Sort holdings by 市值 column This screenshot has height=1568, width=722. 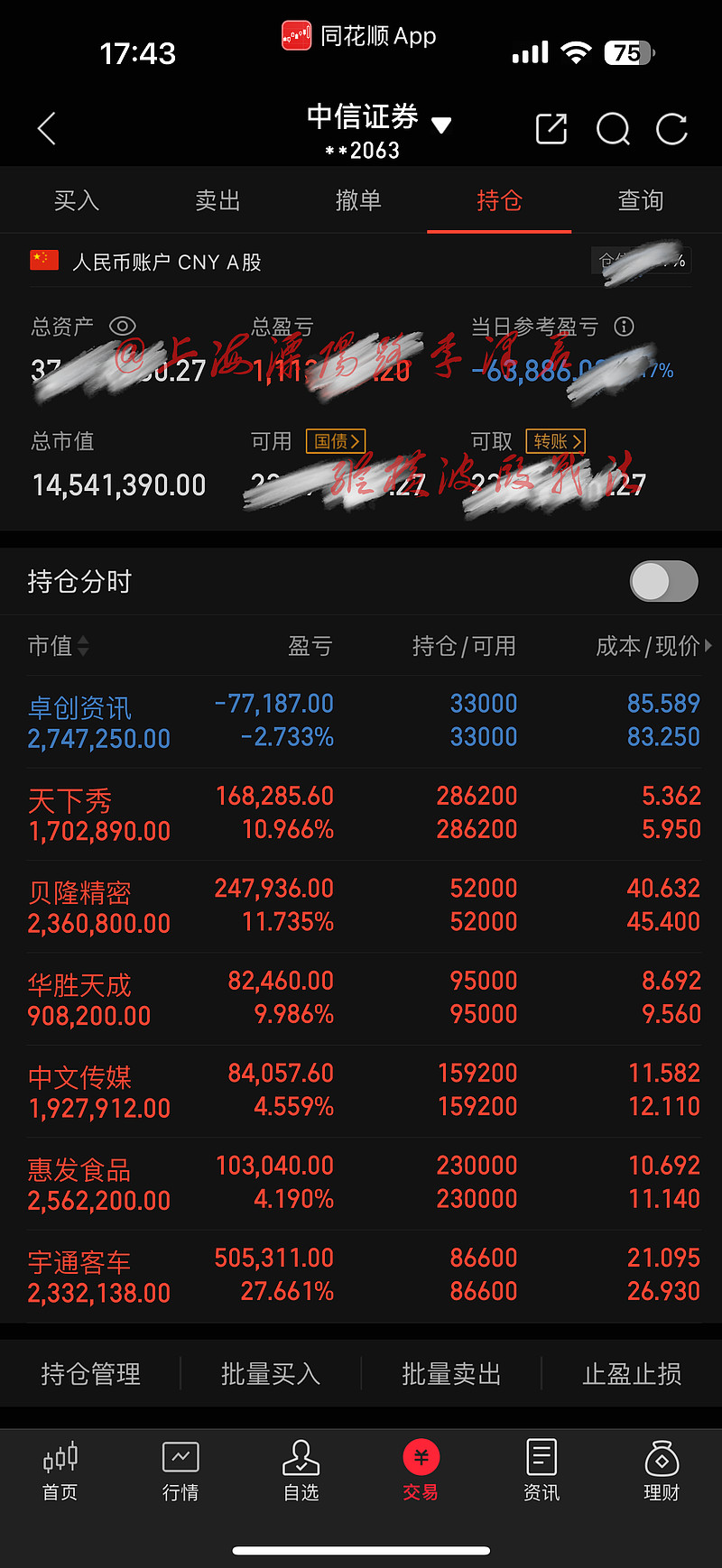[x=59, y=646]
